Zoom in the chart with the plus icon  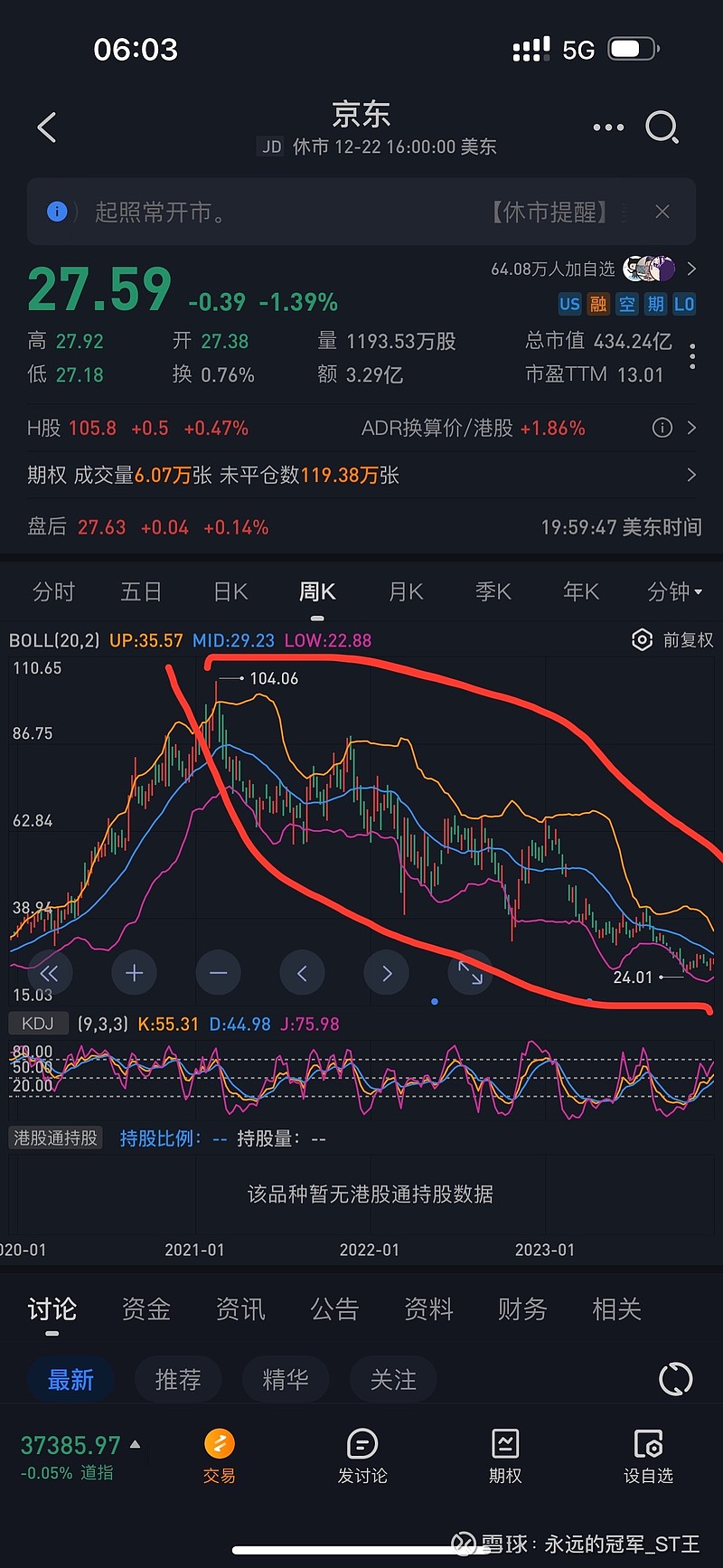(134, 972)
